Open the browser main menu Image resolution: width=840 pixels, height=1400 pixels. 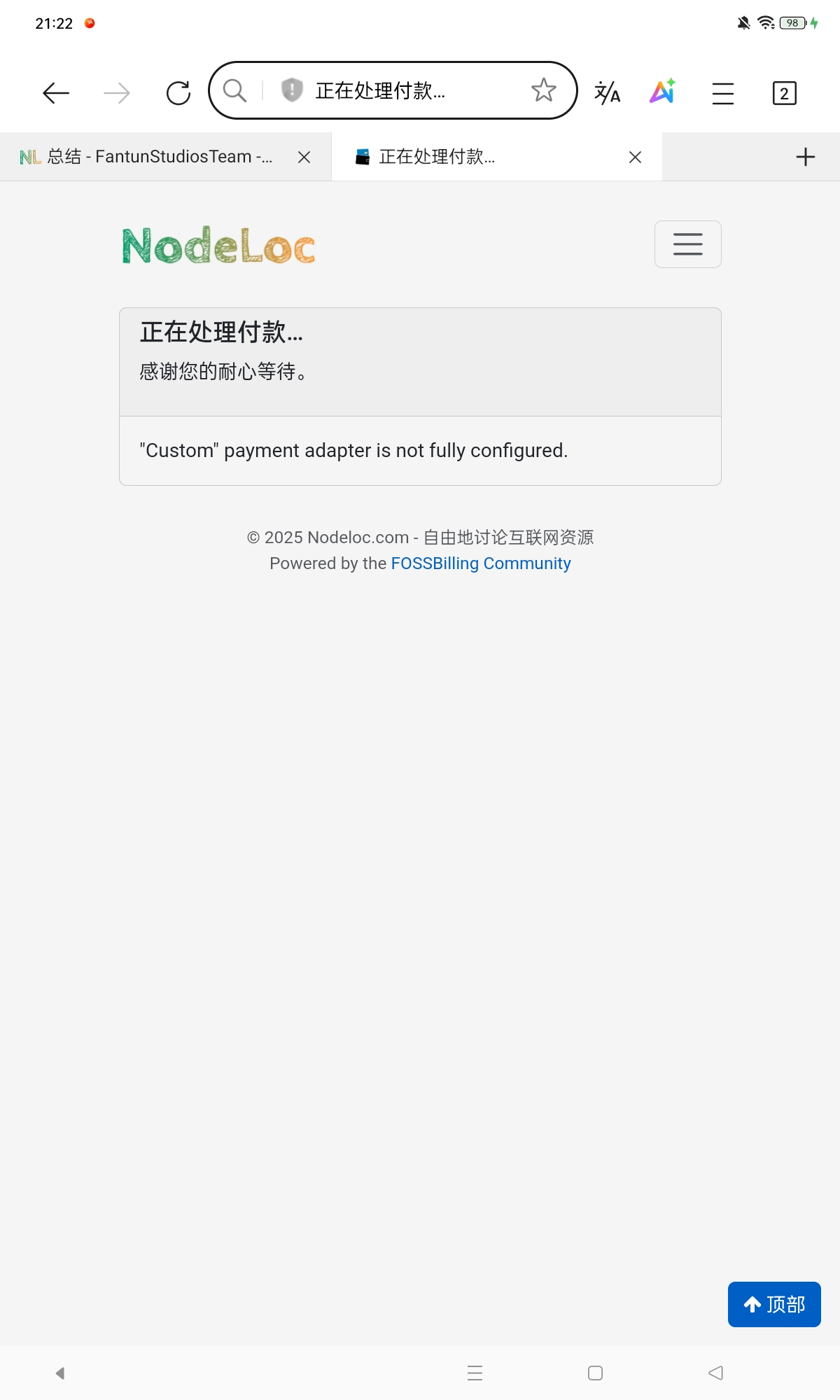pos(723,93)
